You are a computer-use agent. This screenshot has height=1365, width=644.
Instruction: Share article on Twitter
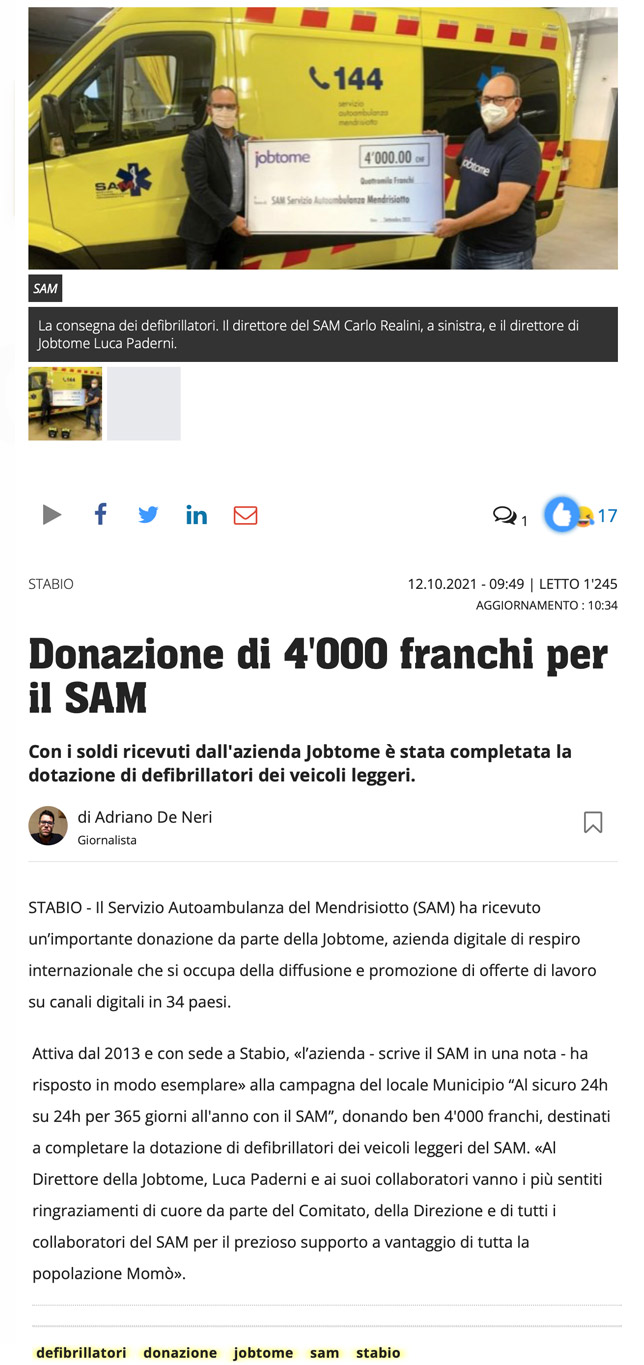click(x=148, y=515)
